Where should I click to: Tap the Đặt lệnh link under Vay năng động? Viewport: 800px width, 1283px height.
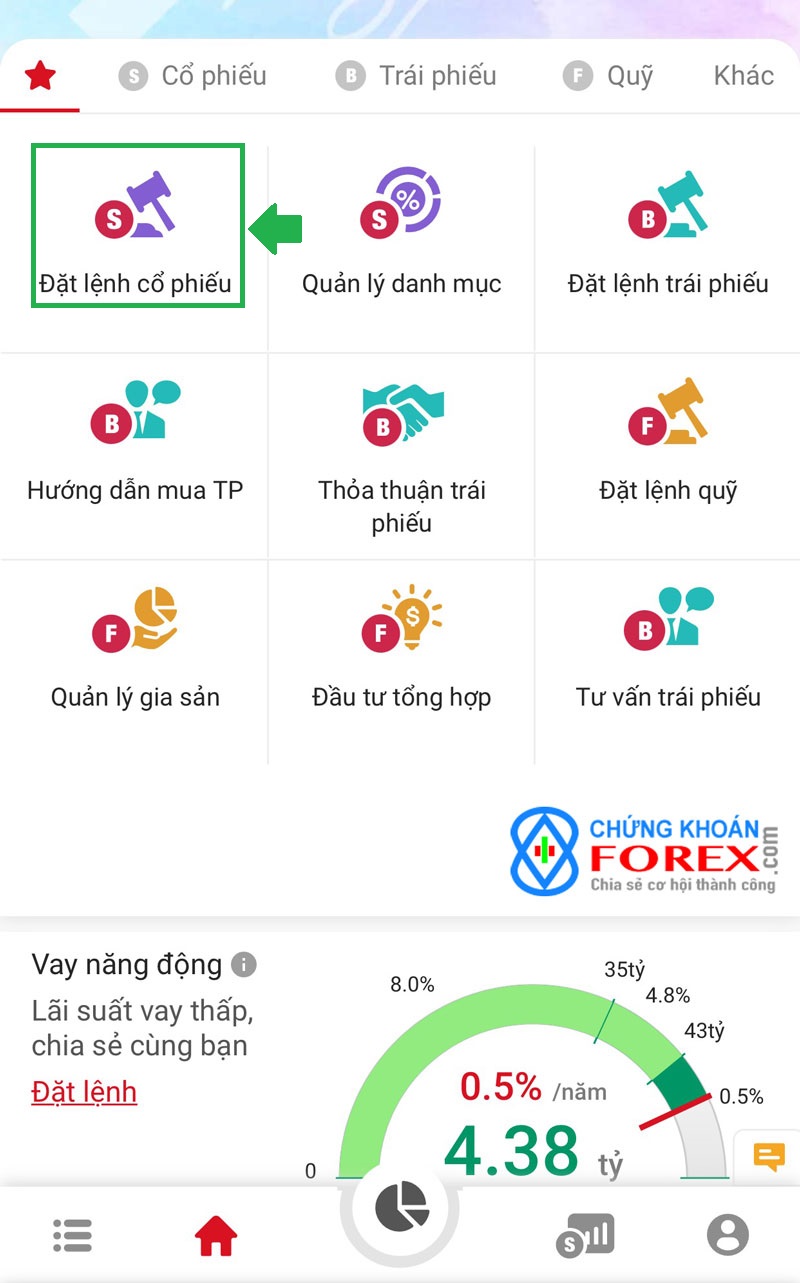(x=84, y=1092)
